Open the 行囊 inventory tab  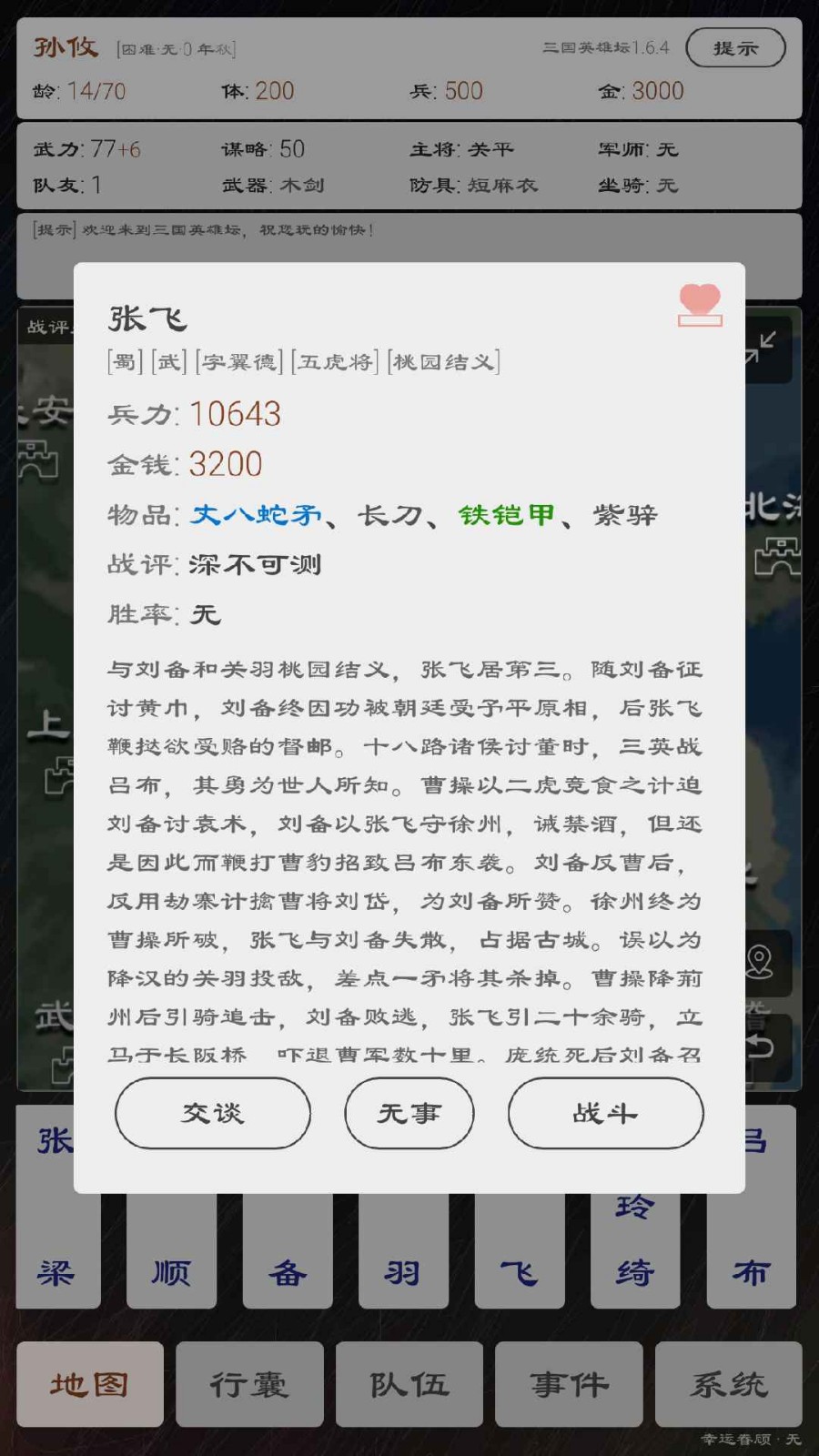[249, 1384]
